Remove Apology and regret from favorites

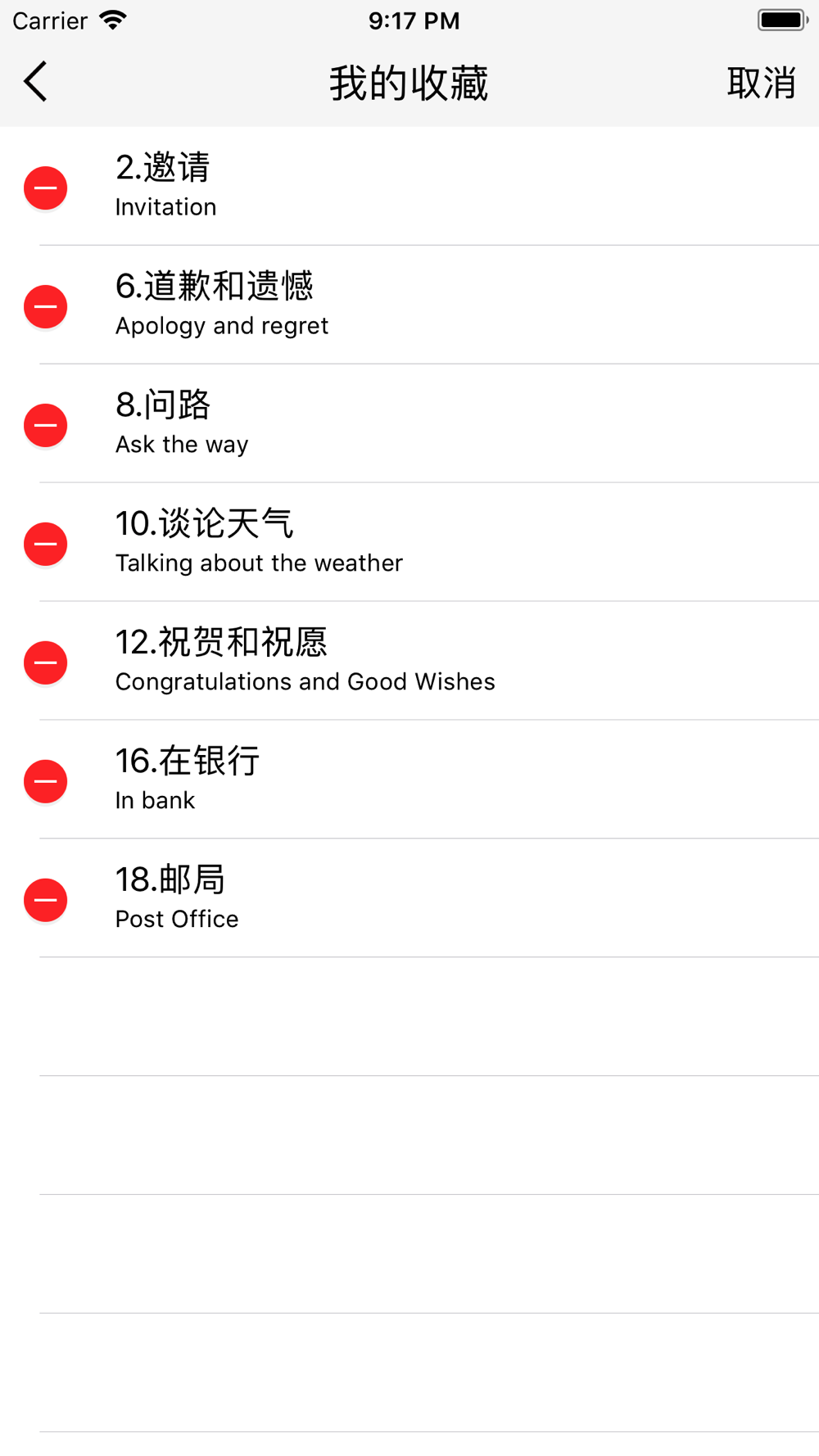[x=45, y=306]
